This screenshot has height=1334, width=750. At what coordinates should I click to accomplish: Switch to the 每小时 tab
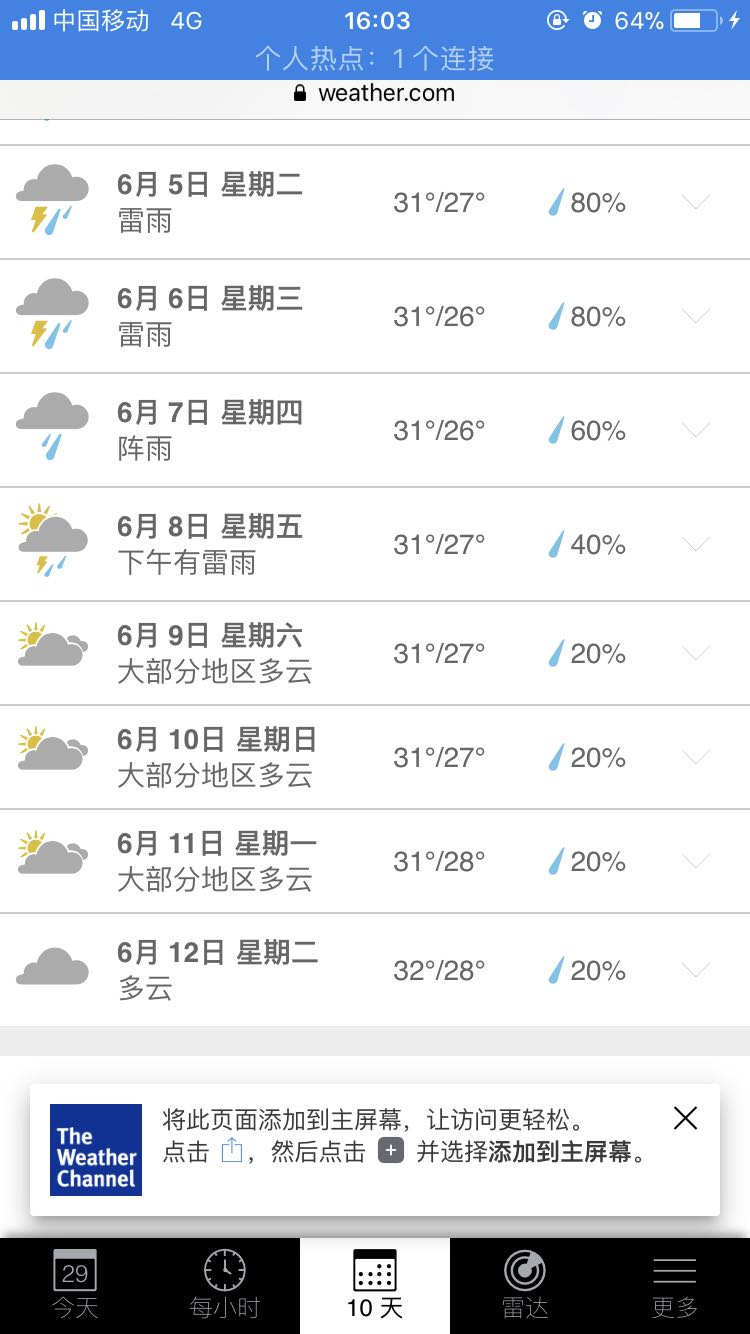coord(225,1285)
